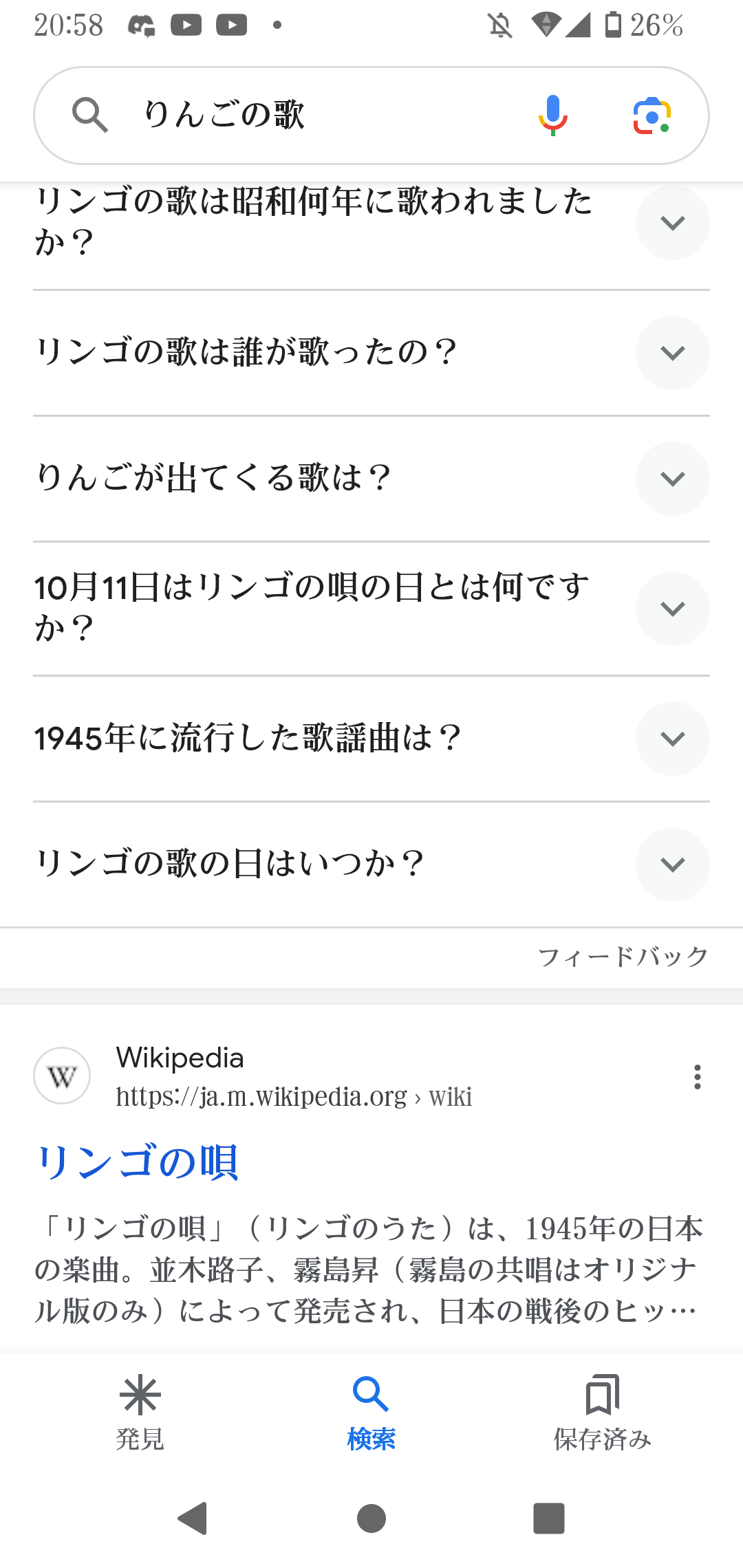Go back with the system back button
The image size is (743, 1568).
(193, 1518)
